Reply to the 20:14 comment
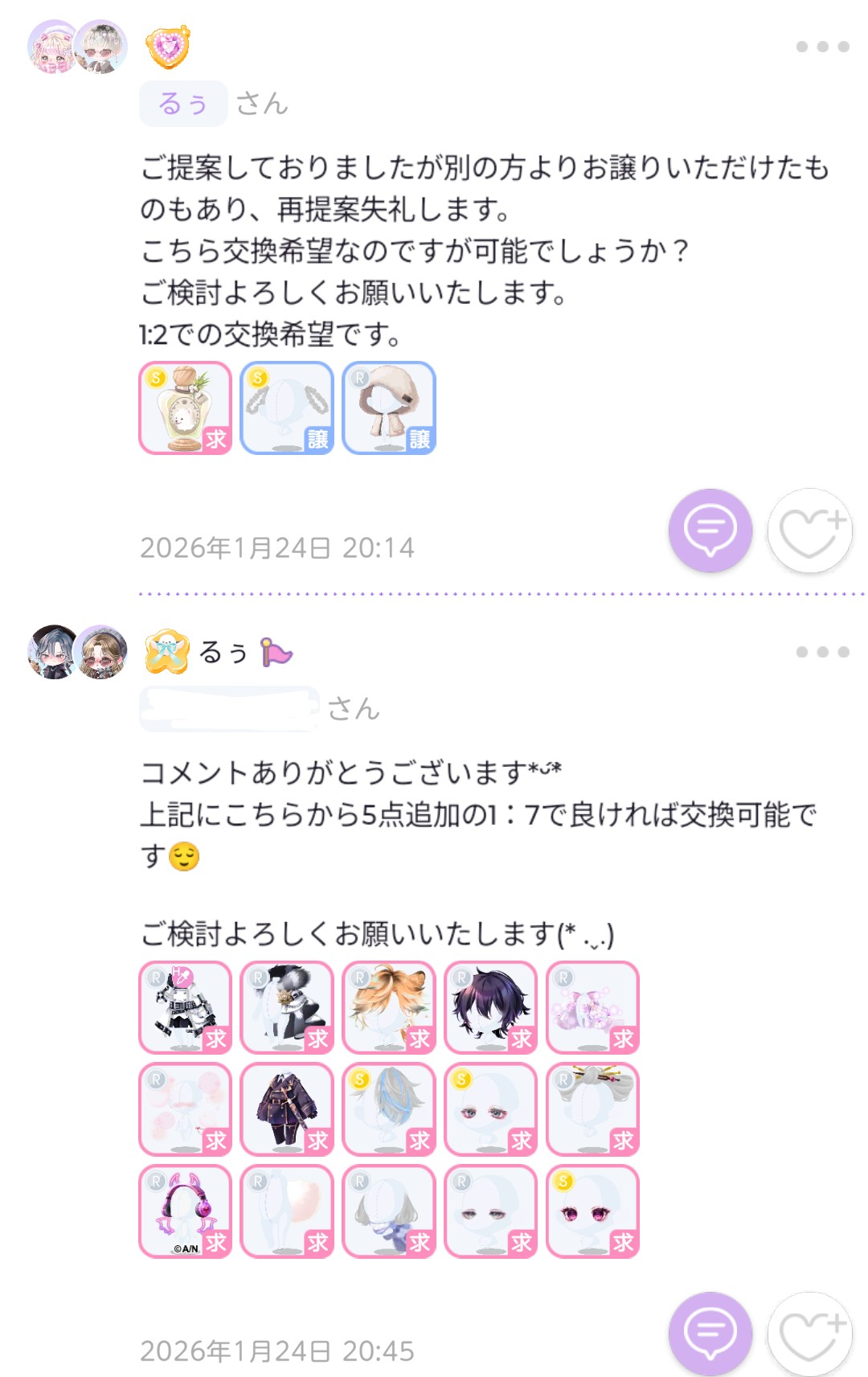The height and width of the screenshot is (1377, 868). pyautogui.click(x=710, y=531)
